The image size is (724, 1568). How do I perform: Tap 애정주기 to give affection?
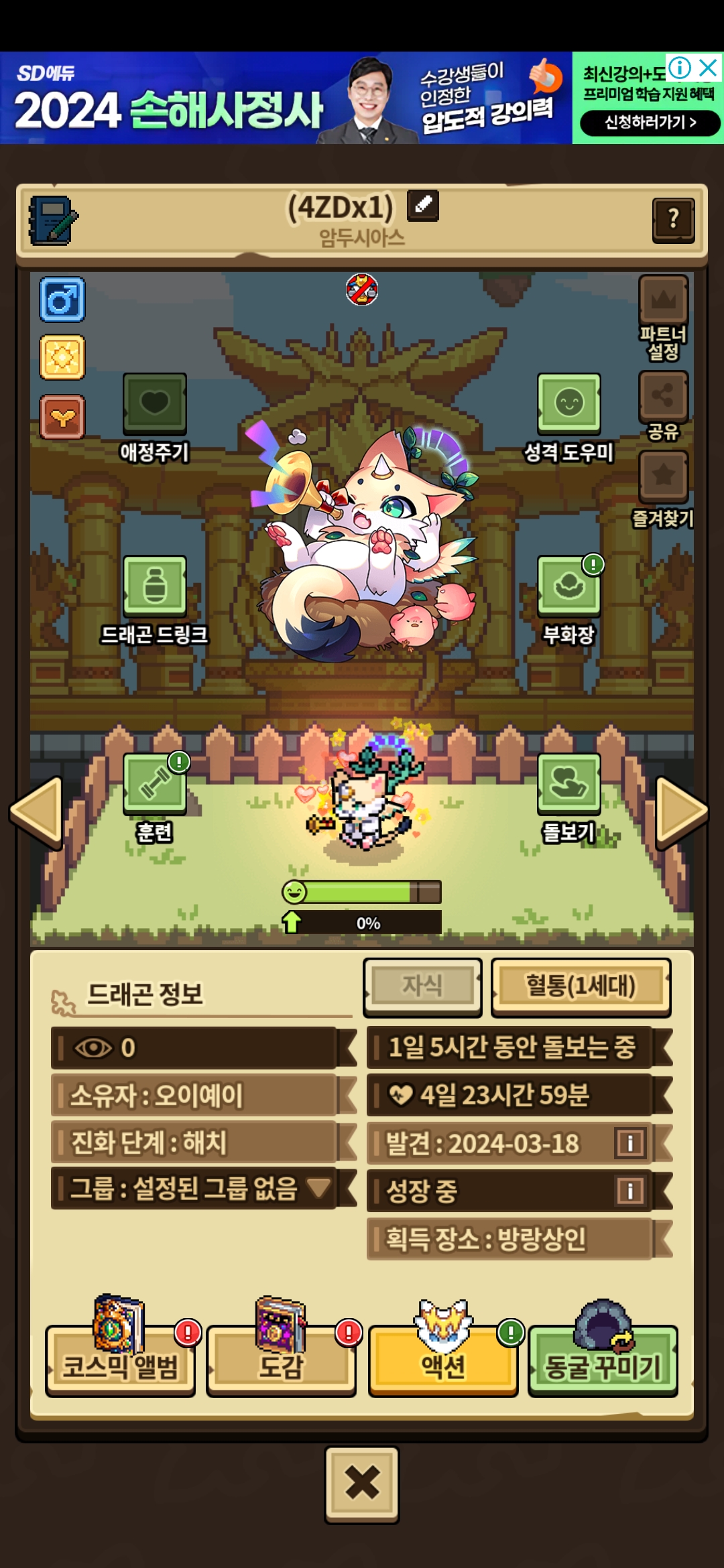pyautogui.click(x=154, y=403)
